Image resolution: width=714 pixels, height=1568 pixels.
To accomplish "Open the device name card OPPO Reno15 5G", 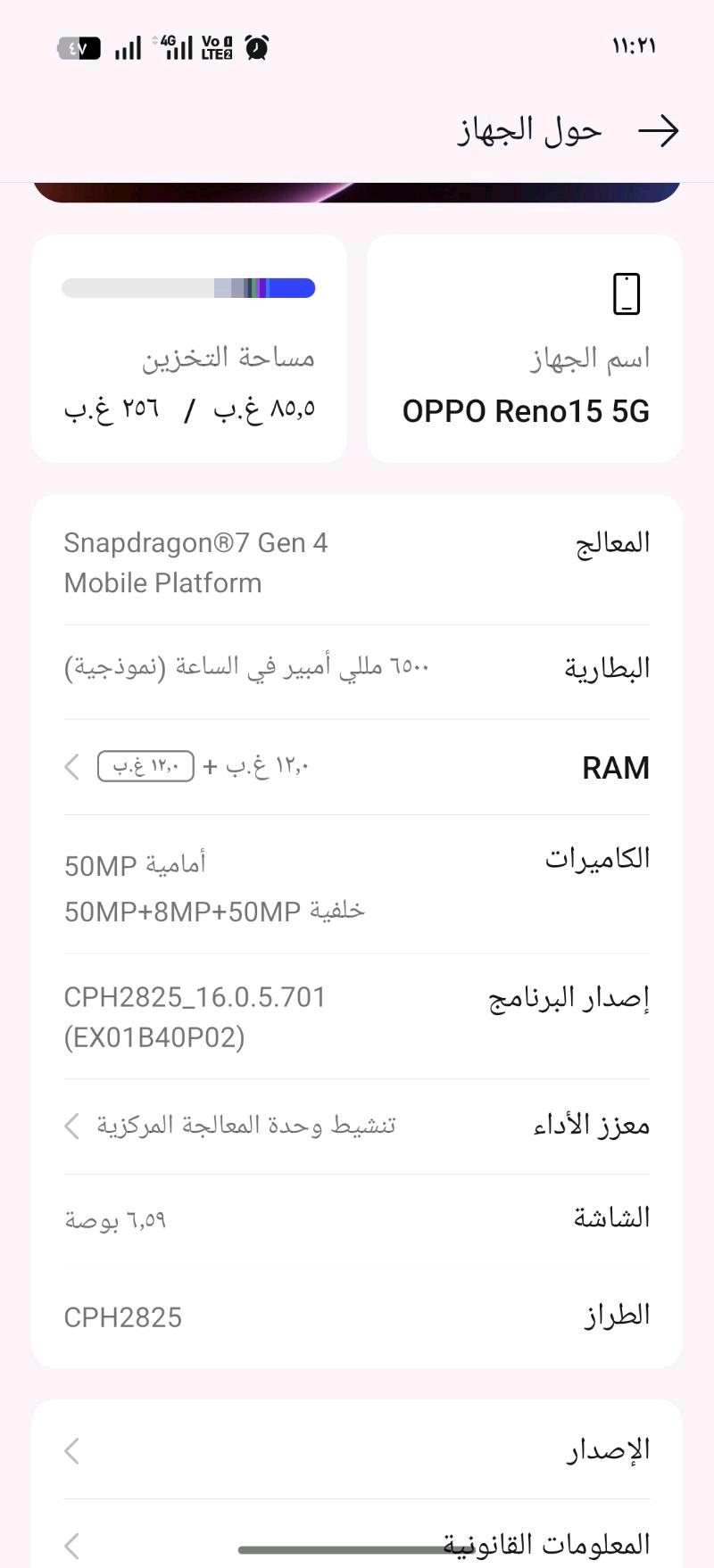I will coord(525,350).
